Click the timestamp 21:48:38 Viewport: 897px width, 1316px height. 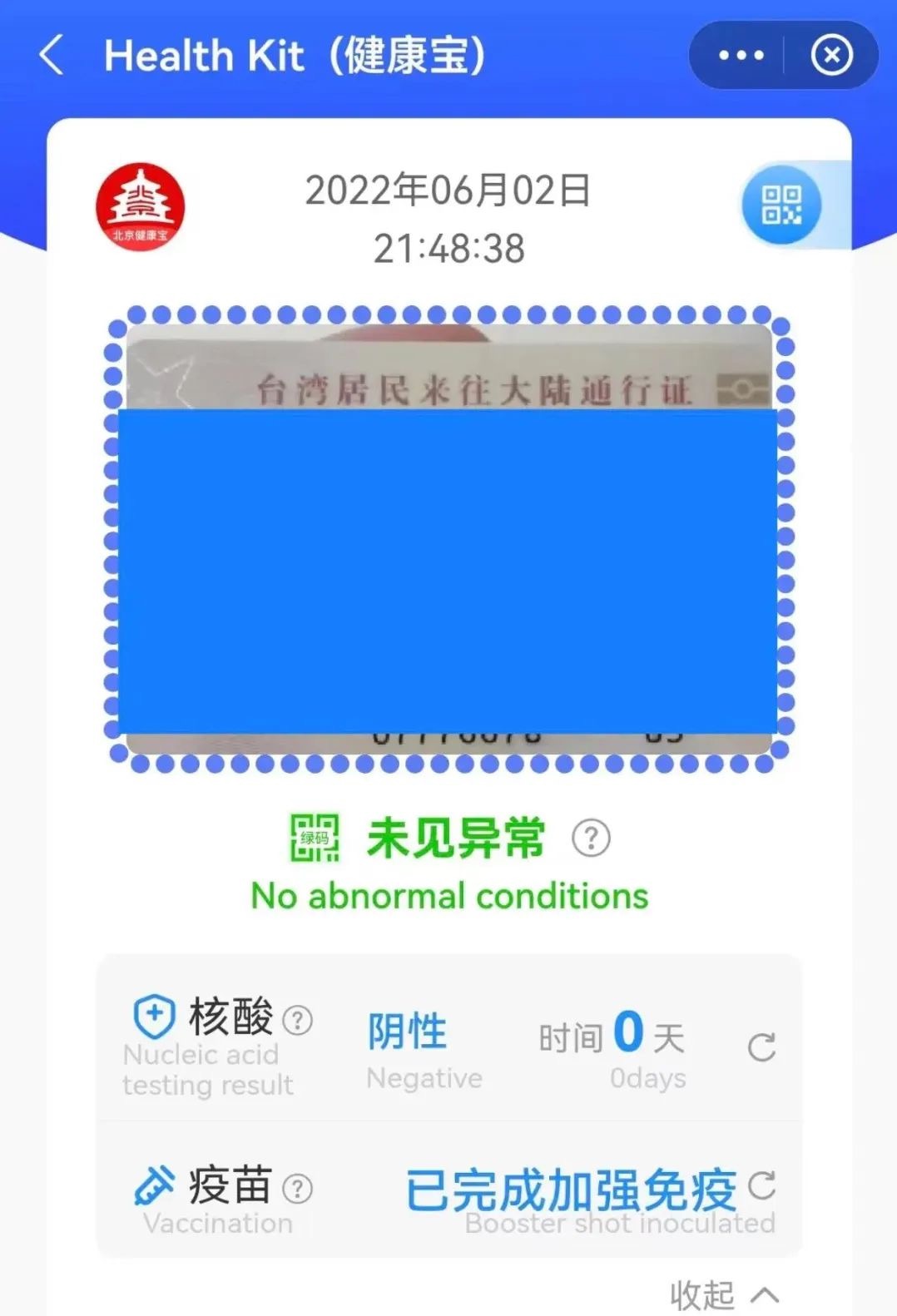[449, 245]
